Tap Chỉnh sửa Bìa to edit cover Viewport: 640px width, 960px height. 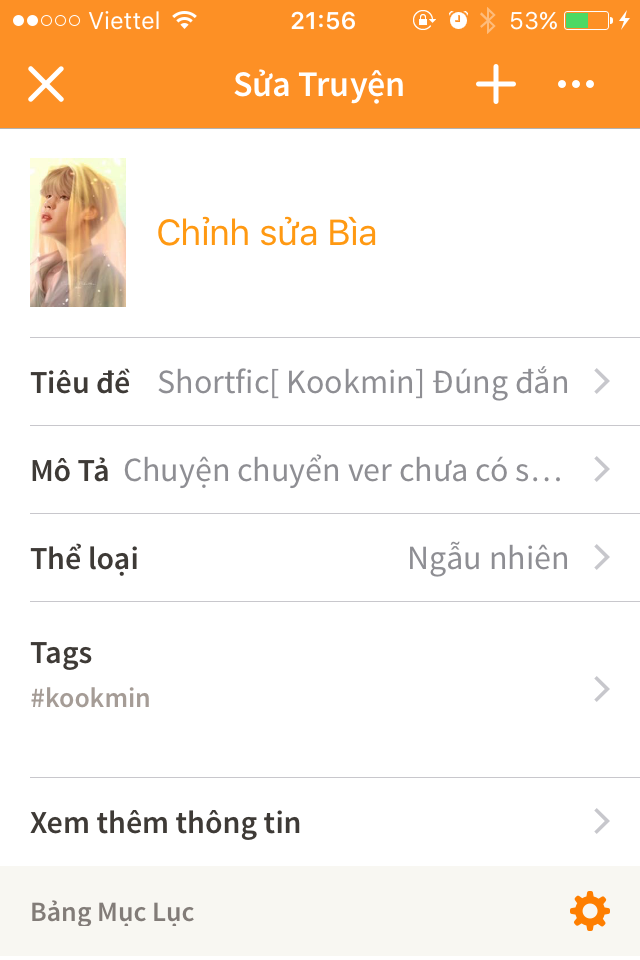[267, 233]
